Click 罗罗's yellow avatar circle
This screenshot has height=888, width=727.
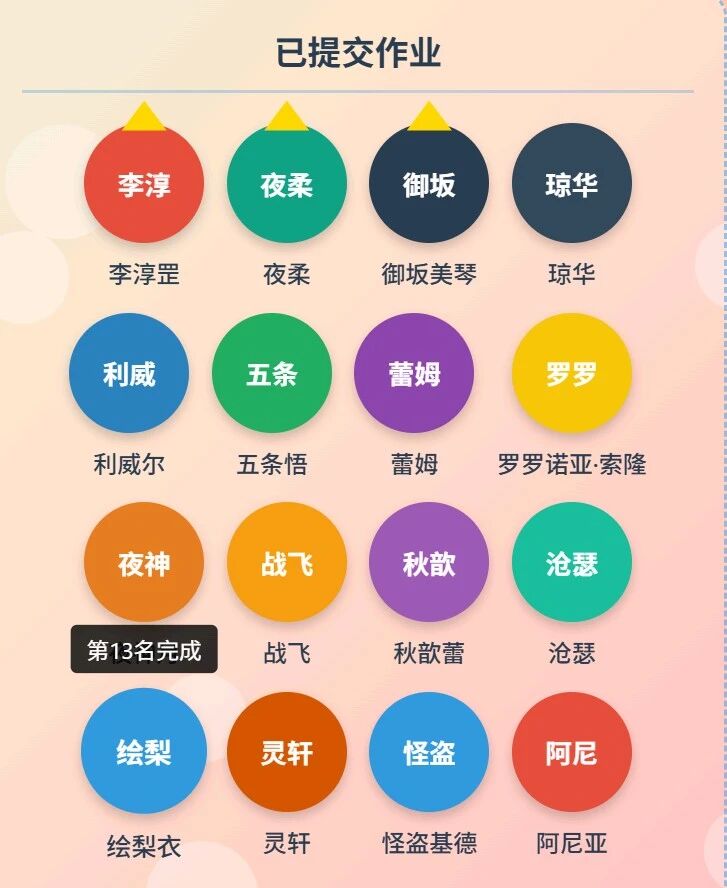[x=572, y=373]
